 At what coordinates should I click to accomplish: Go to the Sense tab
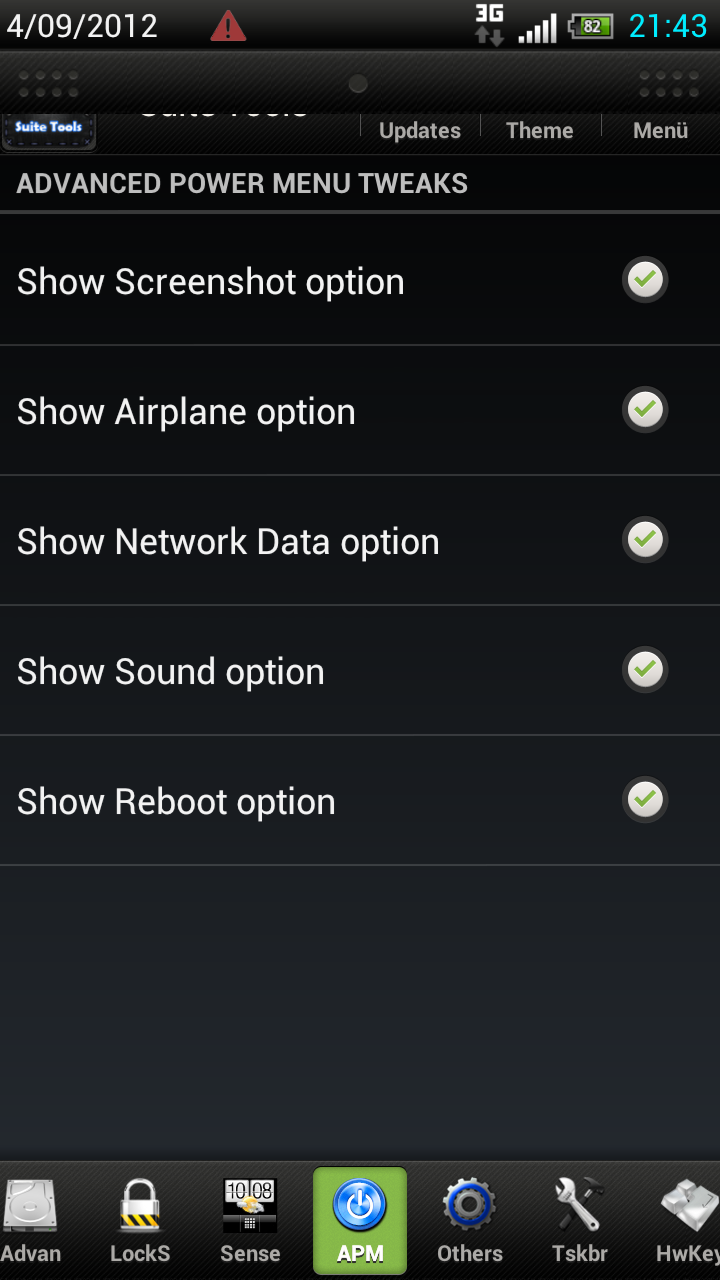[250, 1220]
